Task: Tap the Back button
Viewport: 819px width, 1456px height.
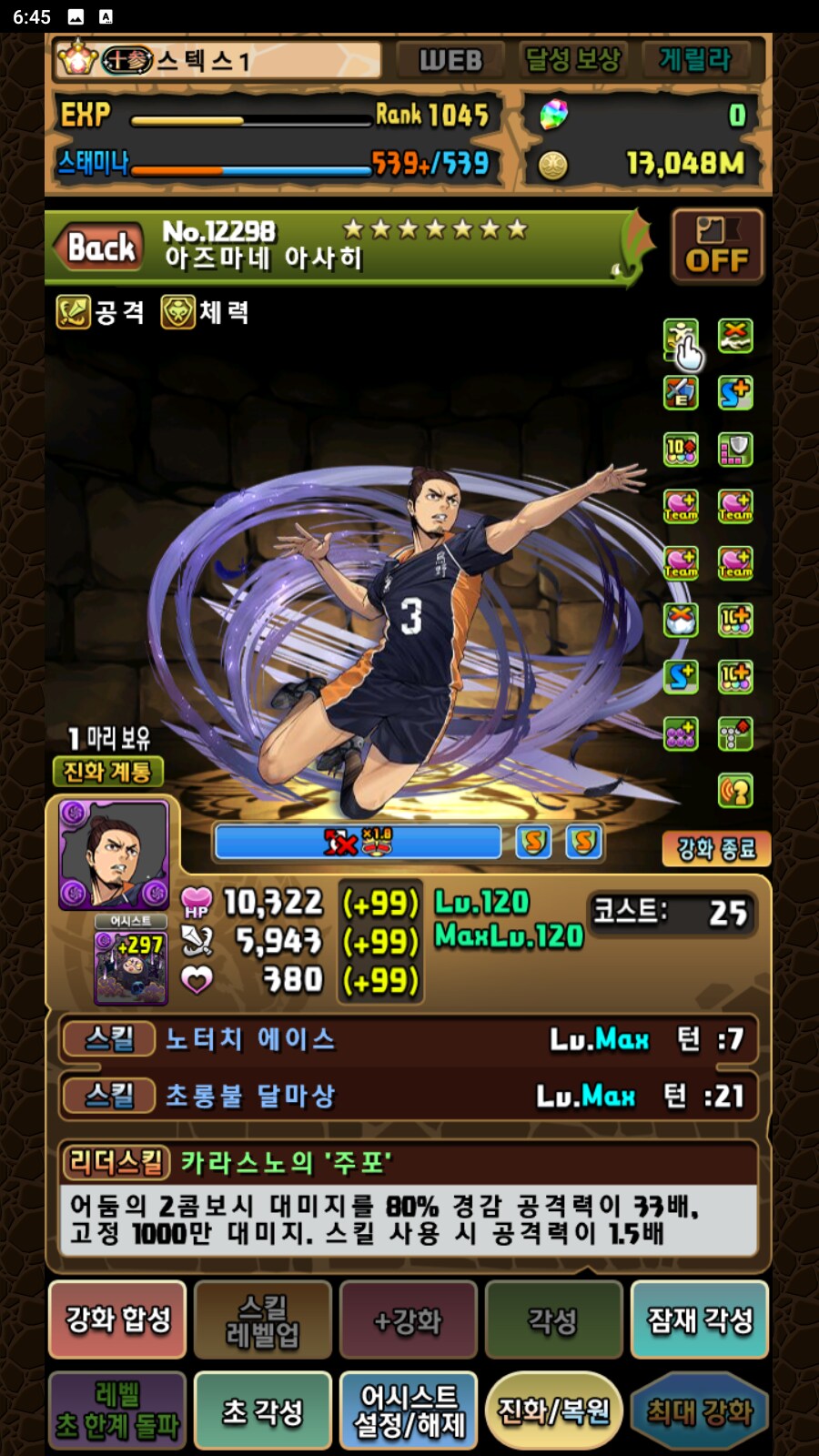Action: point(99,247)
